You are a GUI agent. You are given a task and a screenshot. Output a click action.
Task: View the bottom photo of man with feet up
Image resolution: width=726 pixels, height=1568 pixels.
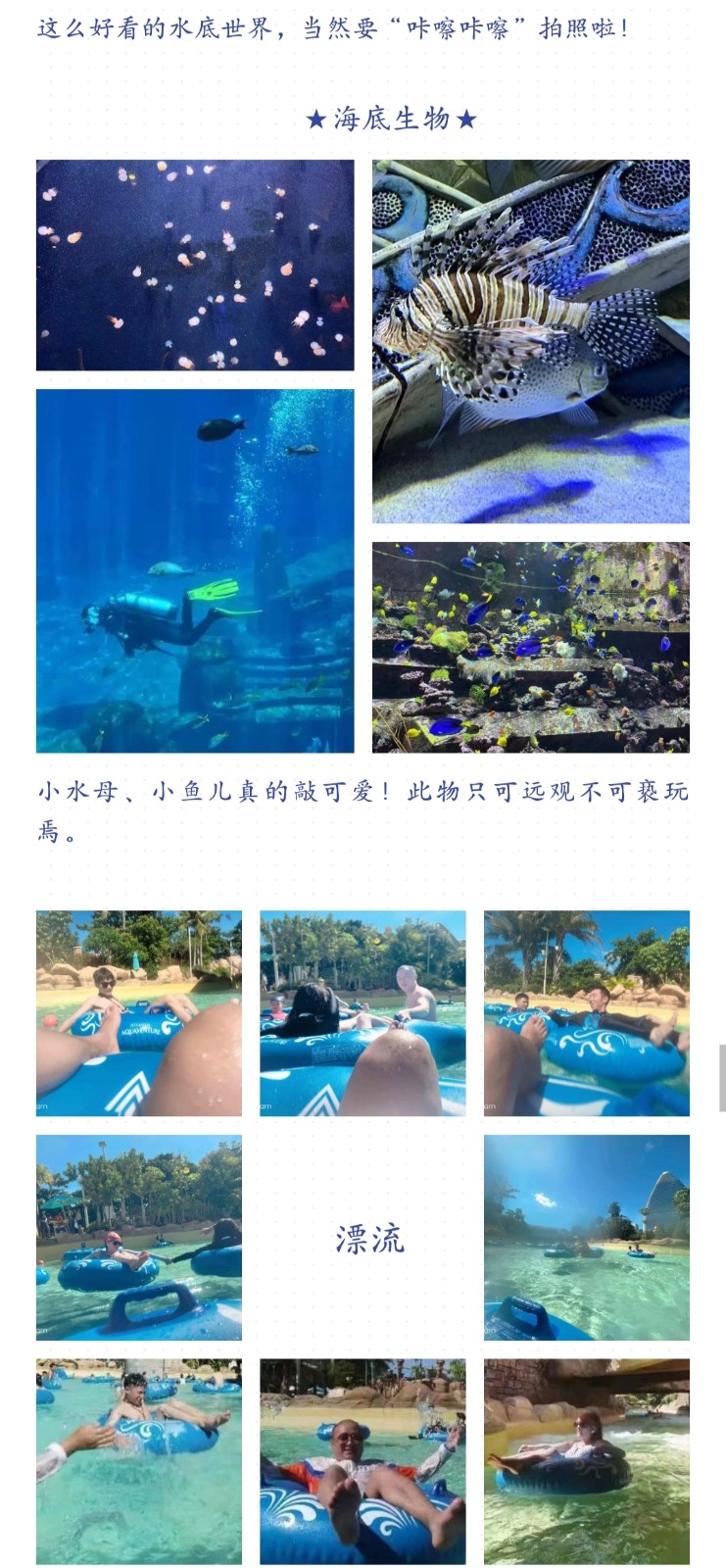[363, 1460]
